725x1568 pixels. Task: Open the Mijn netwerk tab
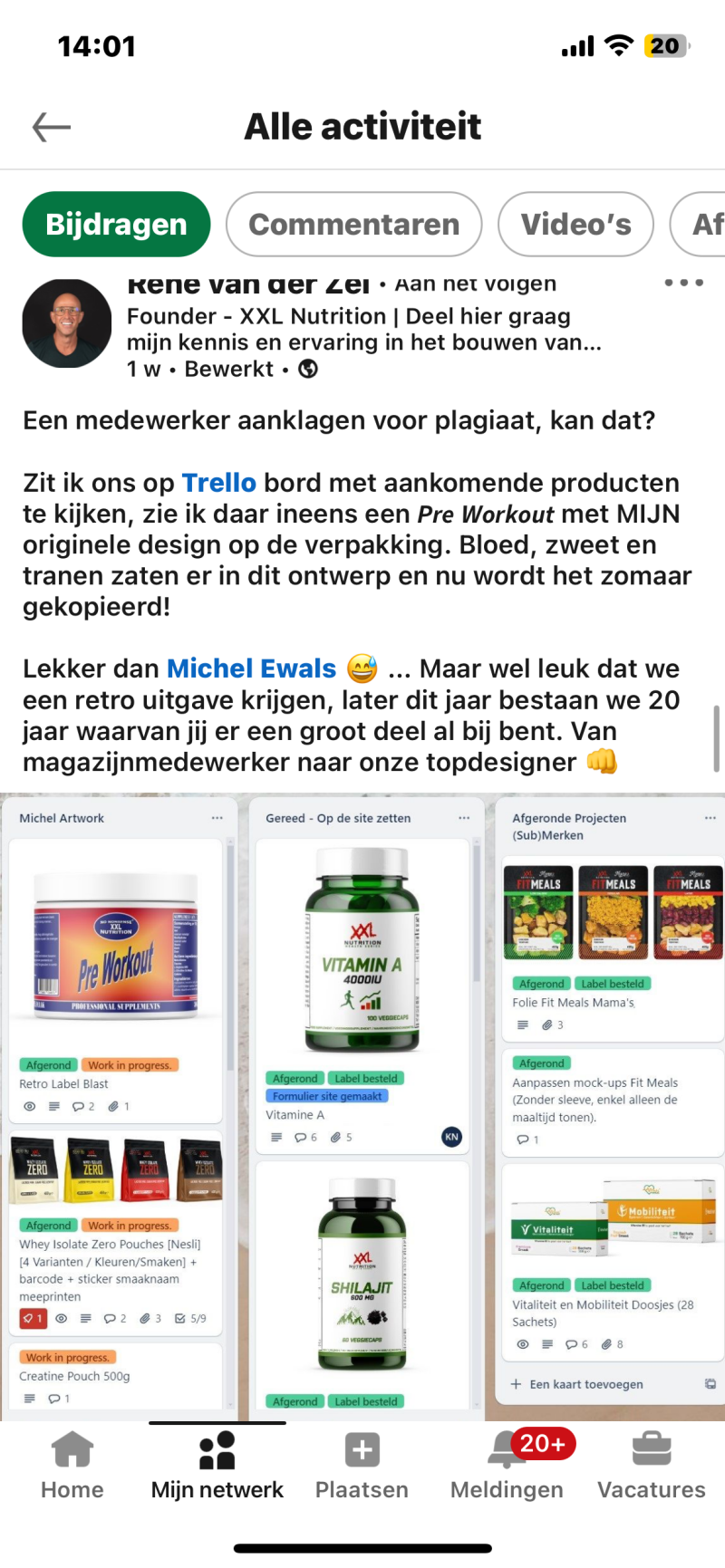(217, 1466)
